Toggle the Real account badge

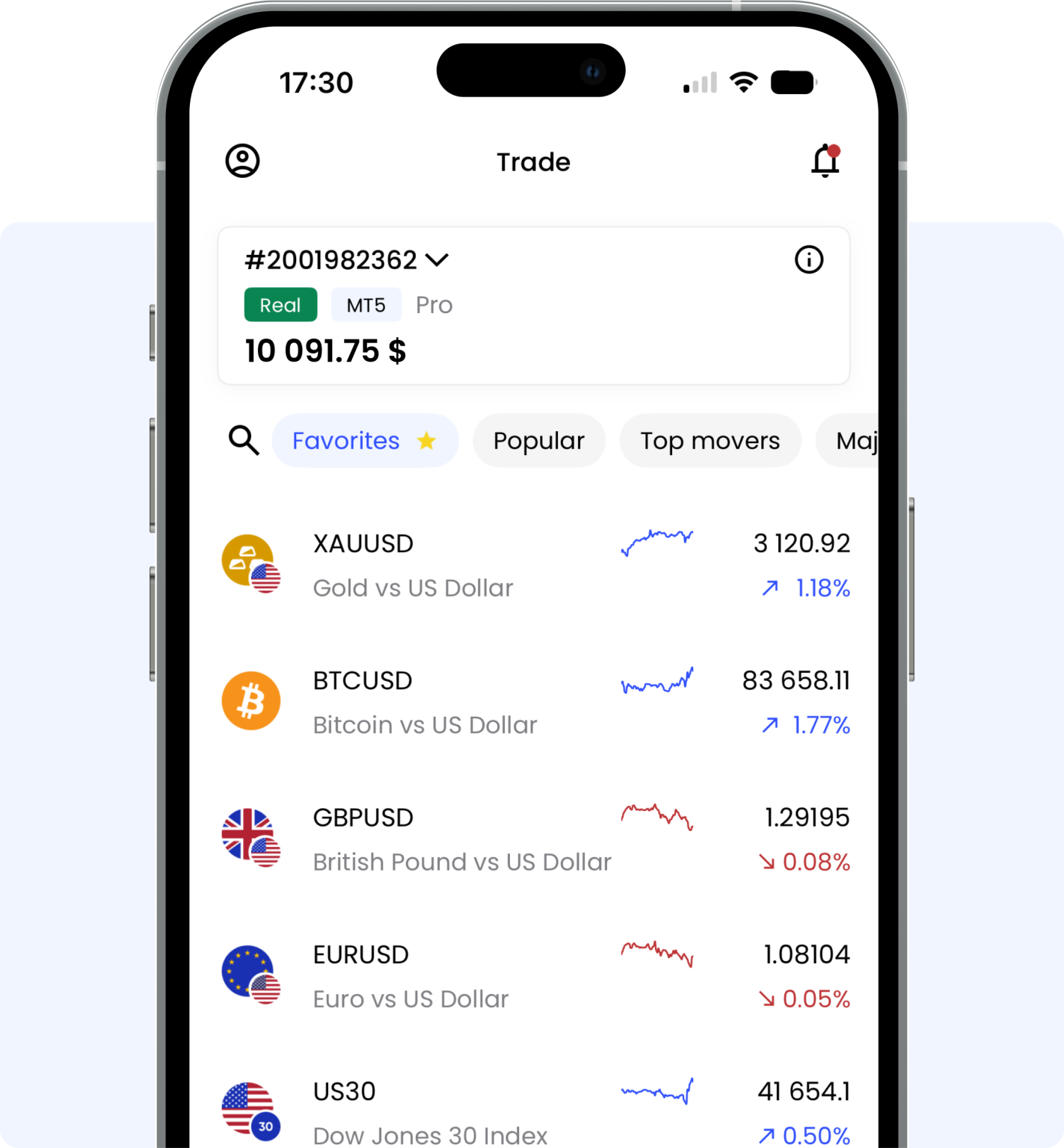pos(280,304)
